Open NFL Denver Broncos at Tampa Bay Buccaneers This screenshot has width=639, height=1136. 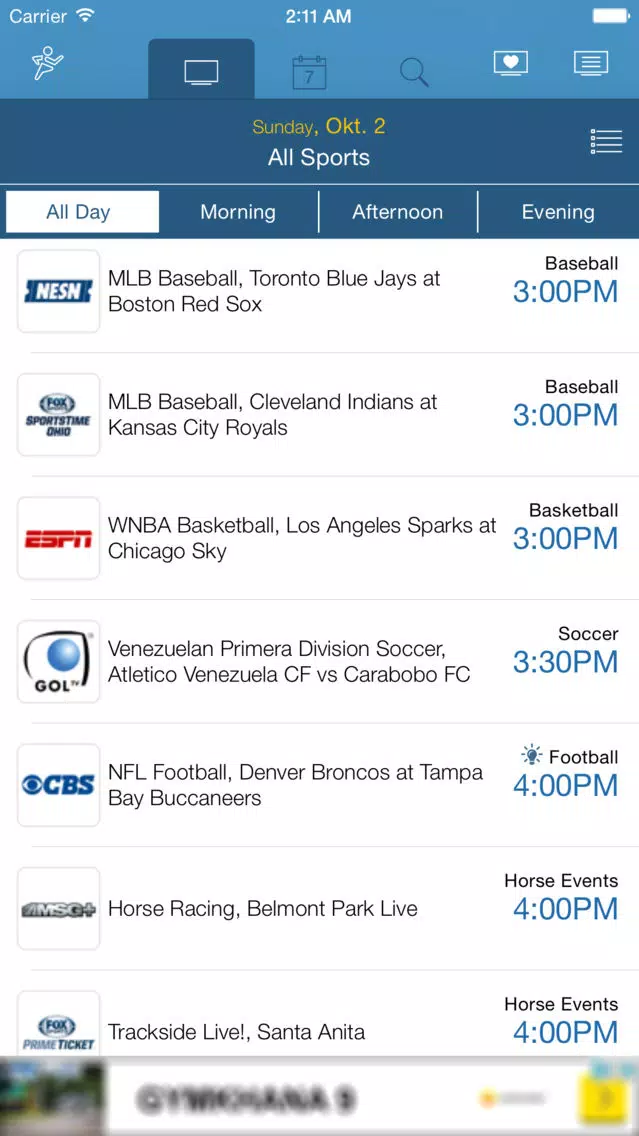(320, 785)
